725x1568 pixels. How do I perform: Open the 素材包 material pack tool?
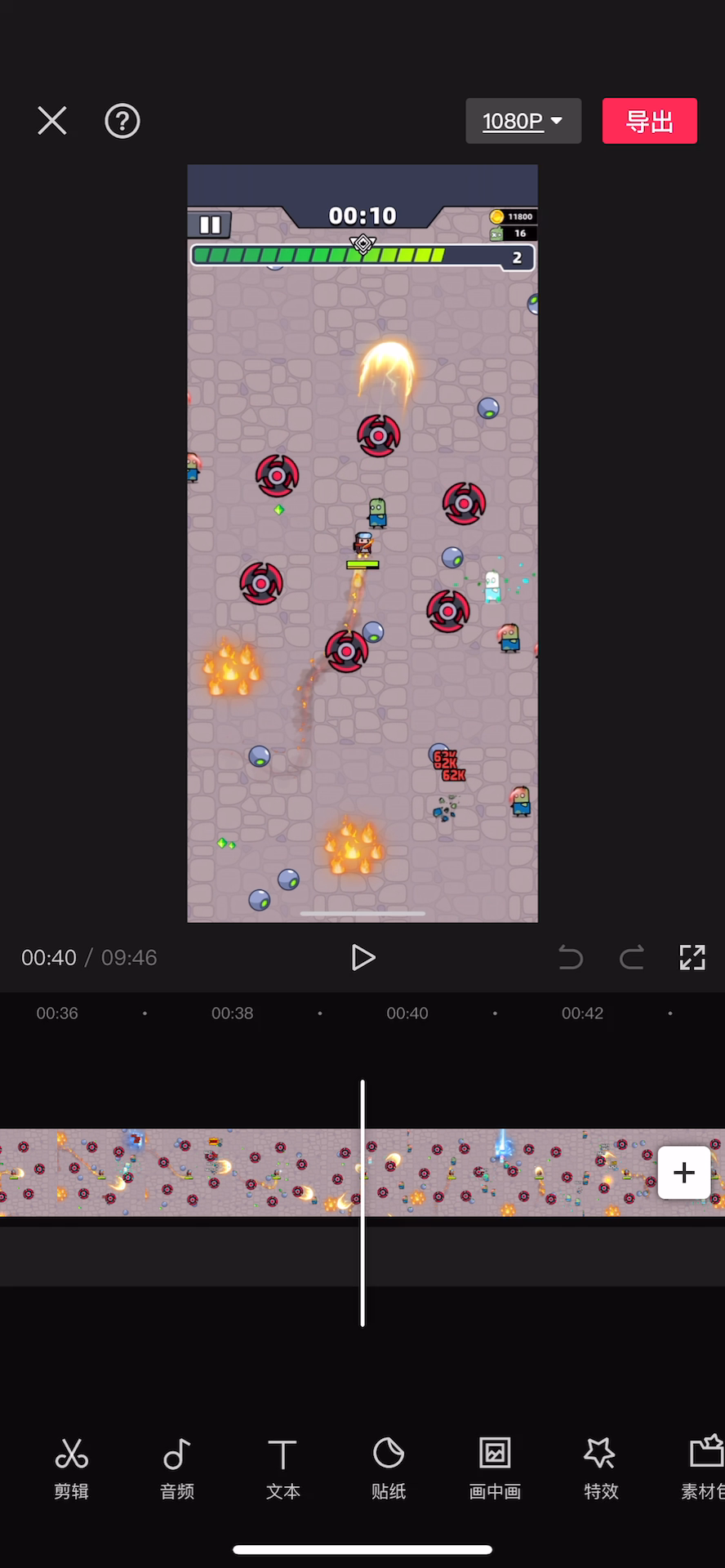(704, 1468)
